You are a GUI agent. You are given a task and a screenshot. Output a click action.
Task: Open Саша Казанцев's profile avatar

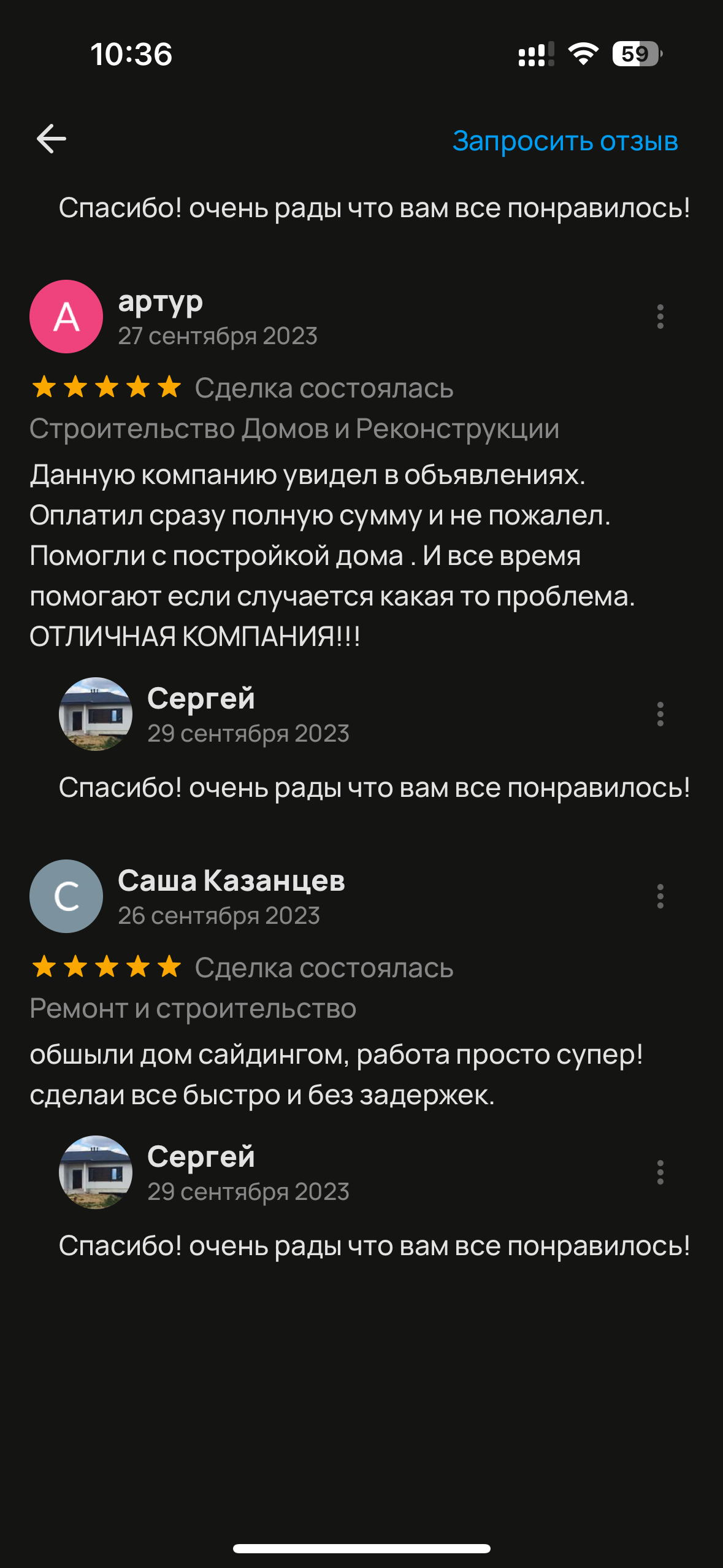66,896
